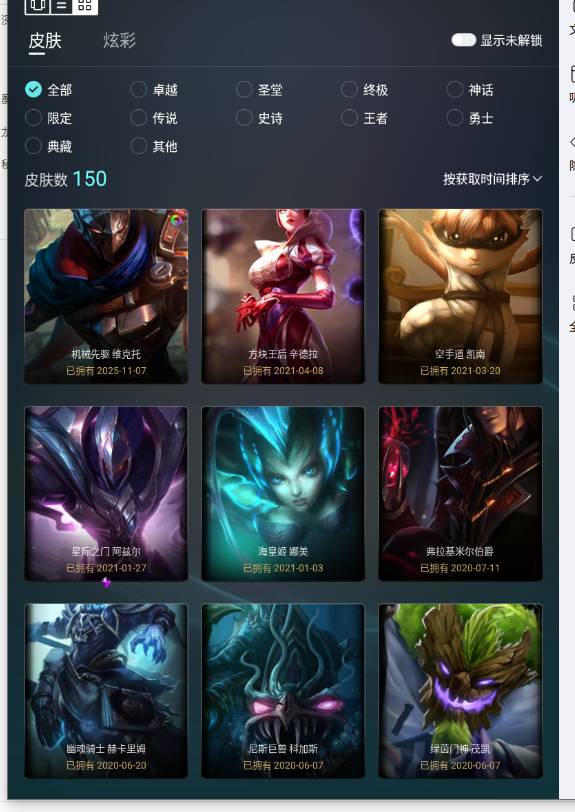
Task: Open the 机械先驱 维克托 skin card
Action: 106,296
